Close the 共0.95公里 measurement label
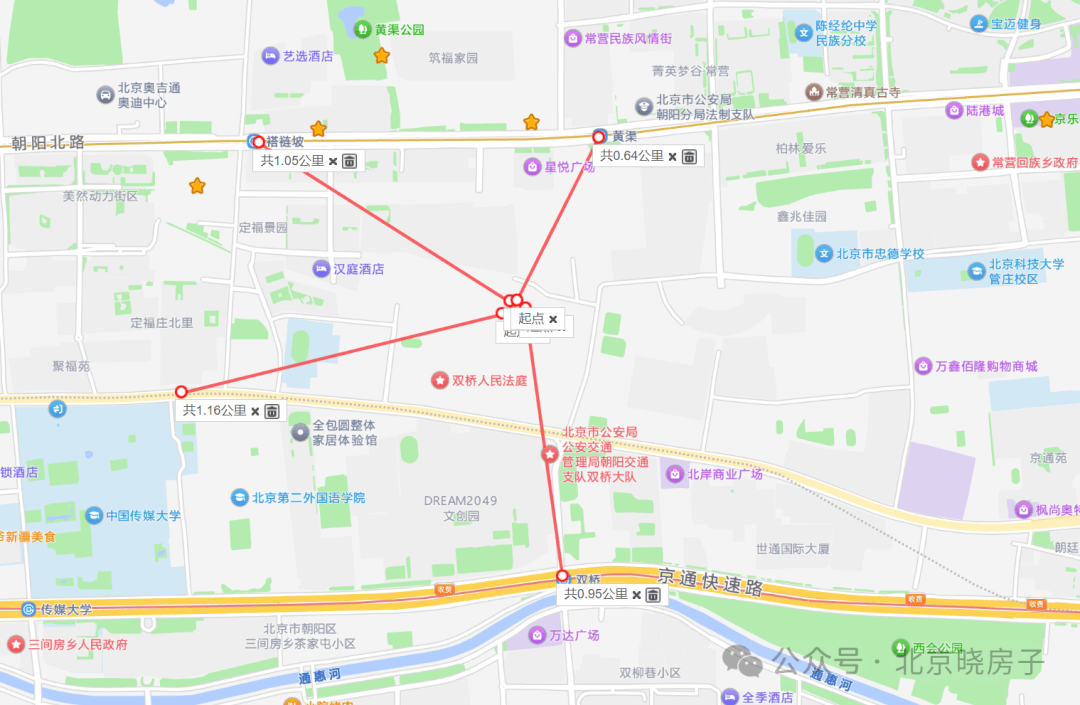Viewport: 1080px width, 705px height. [636, 595]
